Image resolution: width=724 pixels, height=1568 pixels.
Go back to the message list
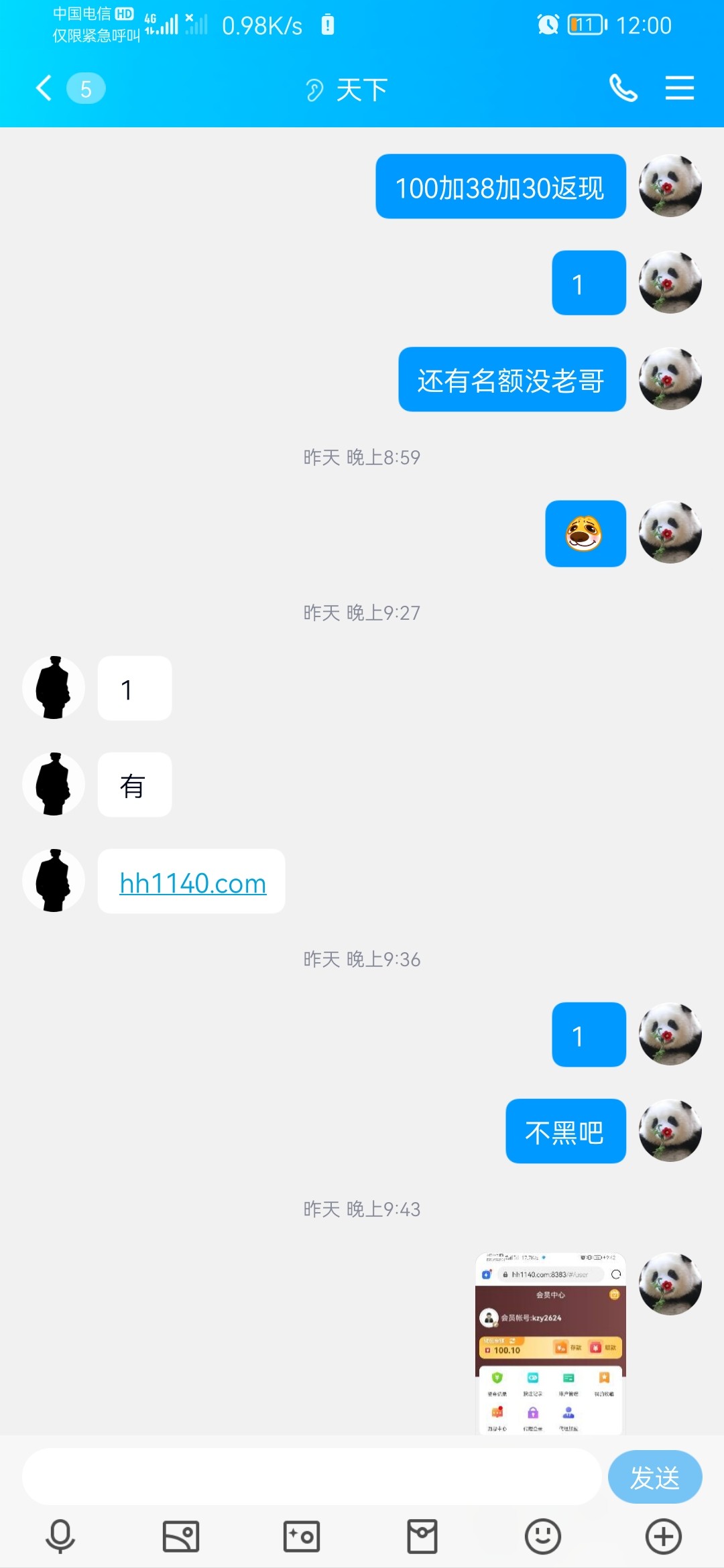pos(44,88)
